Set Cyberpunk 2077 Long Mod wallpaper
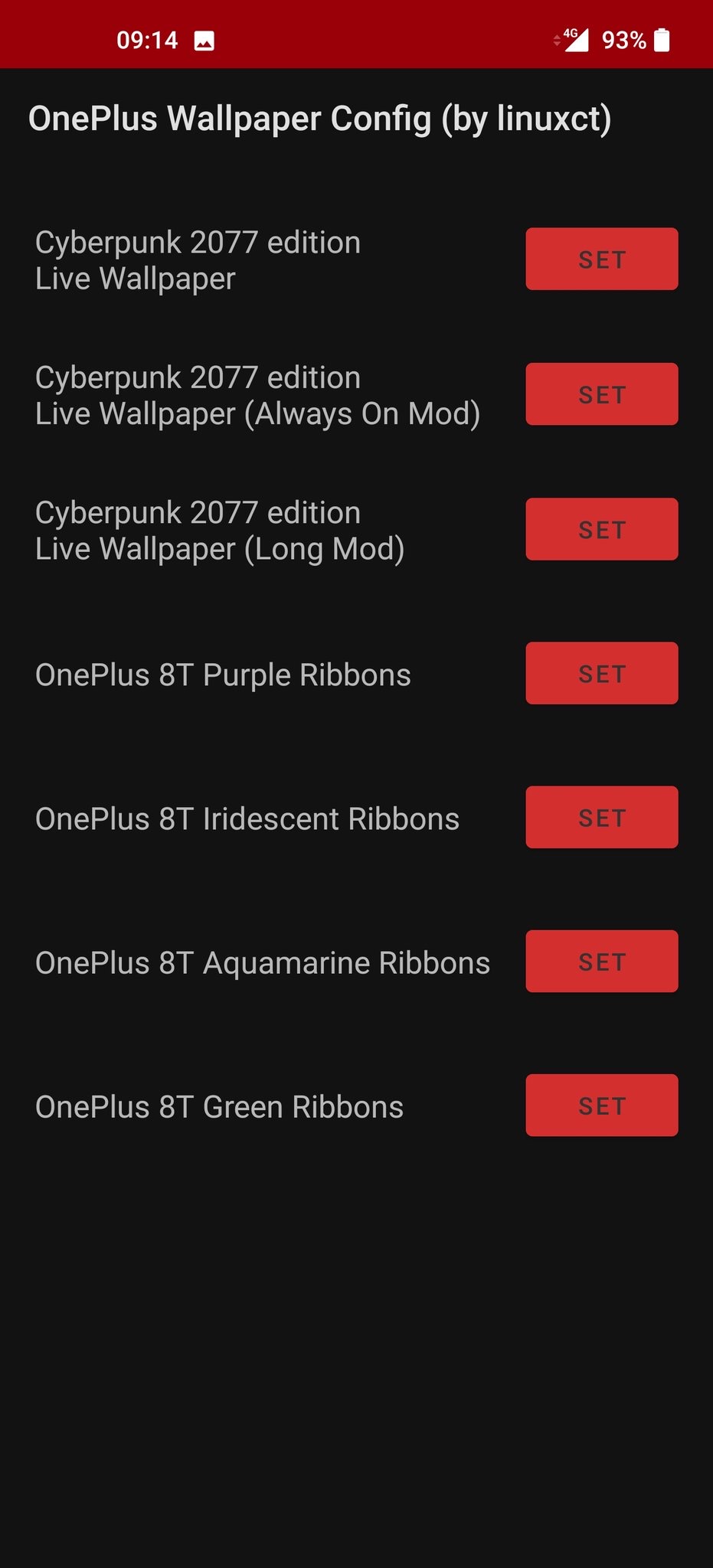Image resolution: width=713 pixels, height=1568 pixels. point(601,529)
